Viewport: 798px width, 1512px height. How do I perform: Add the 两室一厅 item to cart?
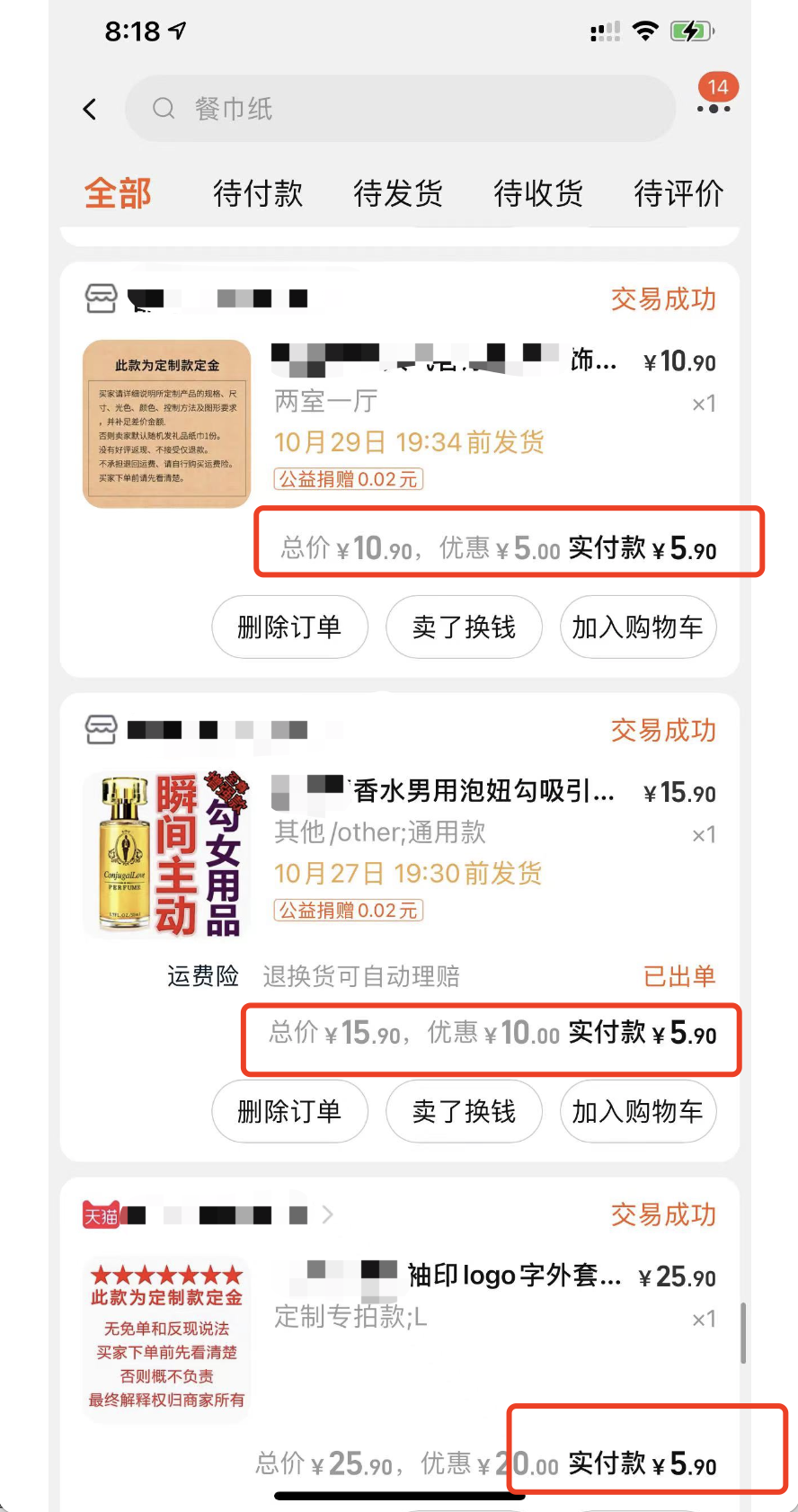click(637, 627)
